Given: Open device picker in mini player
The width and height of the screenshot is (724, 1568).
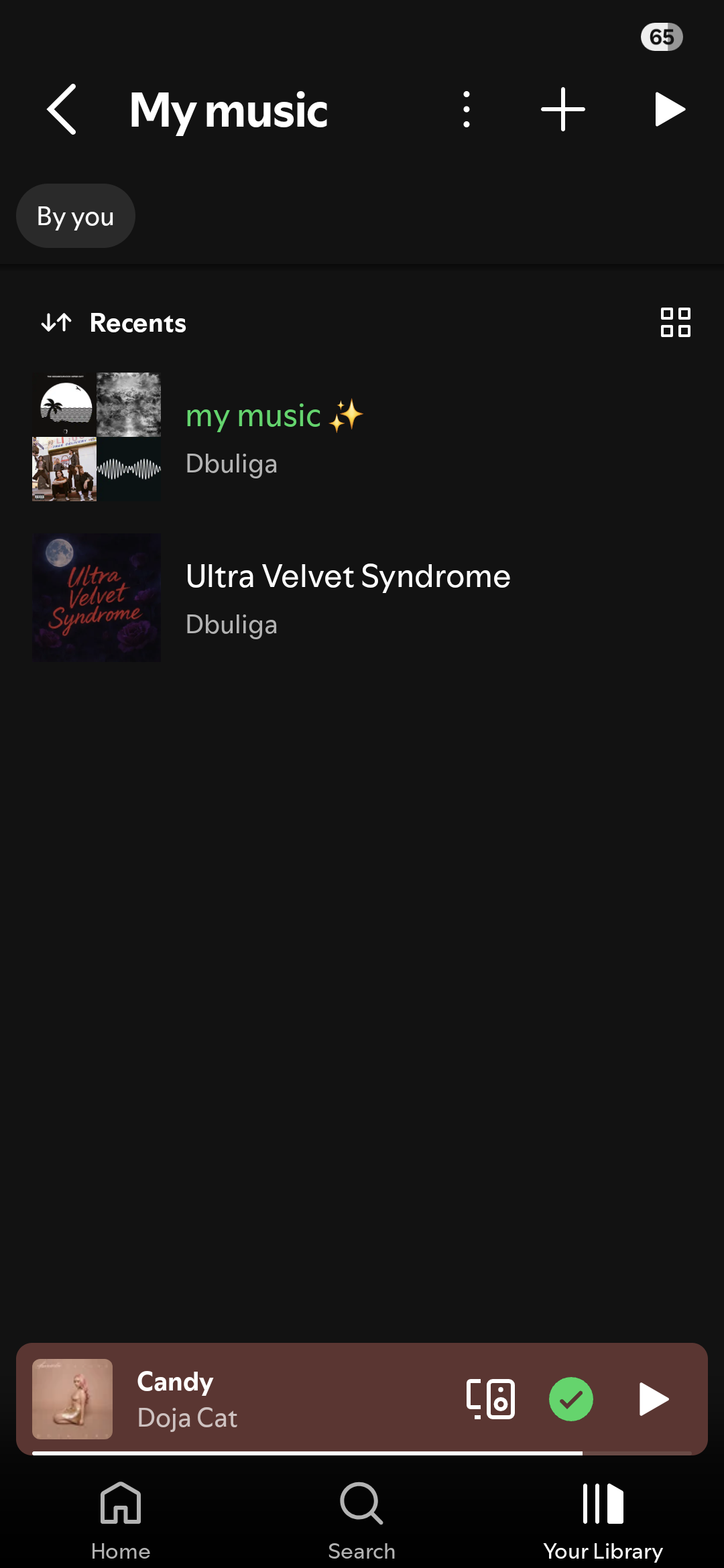Looking at the screenshot, I should pos(491,1399).
